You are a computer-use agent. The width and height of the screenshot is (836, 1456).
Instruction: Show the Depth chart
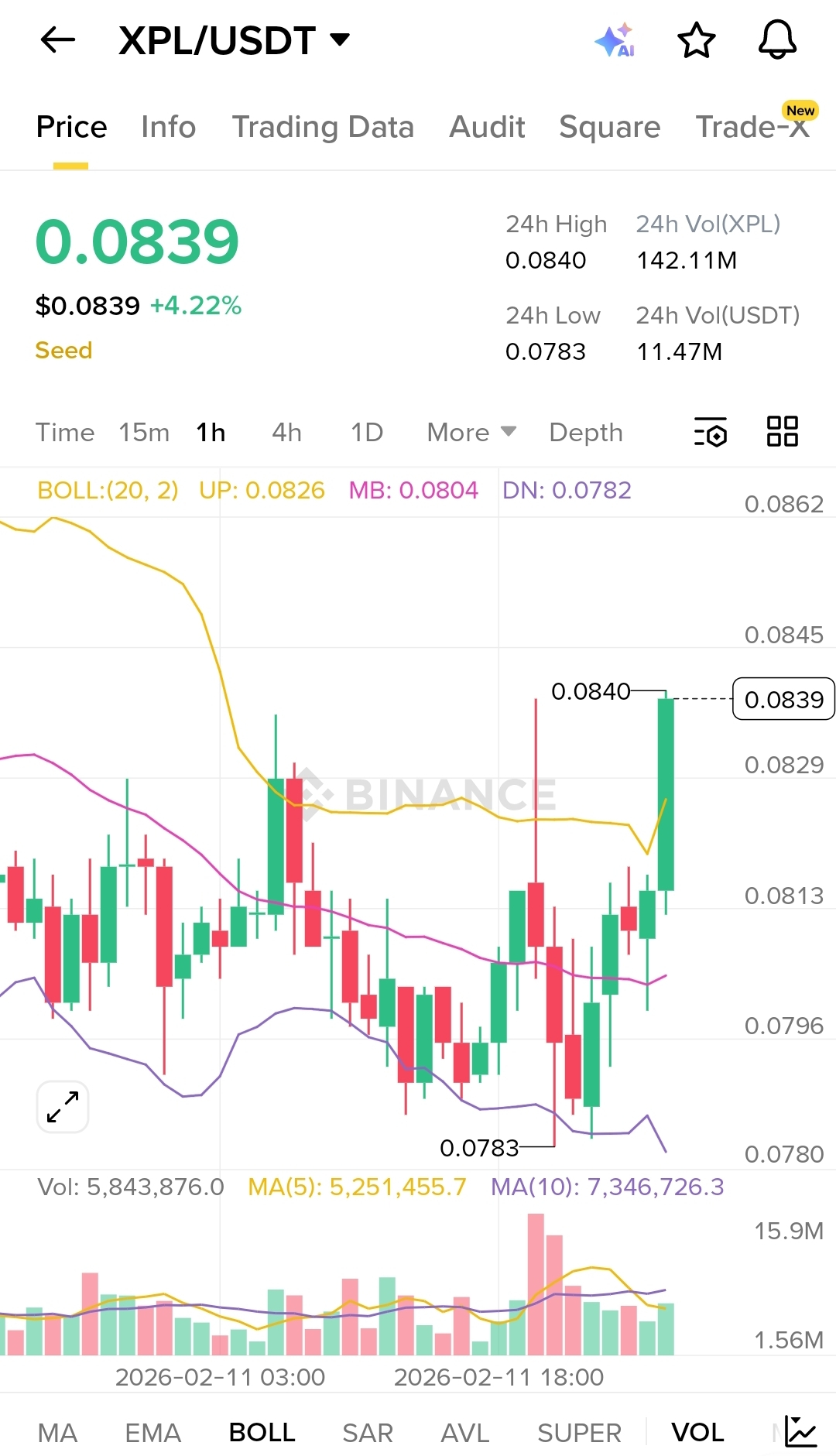pos(585,432)
